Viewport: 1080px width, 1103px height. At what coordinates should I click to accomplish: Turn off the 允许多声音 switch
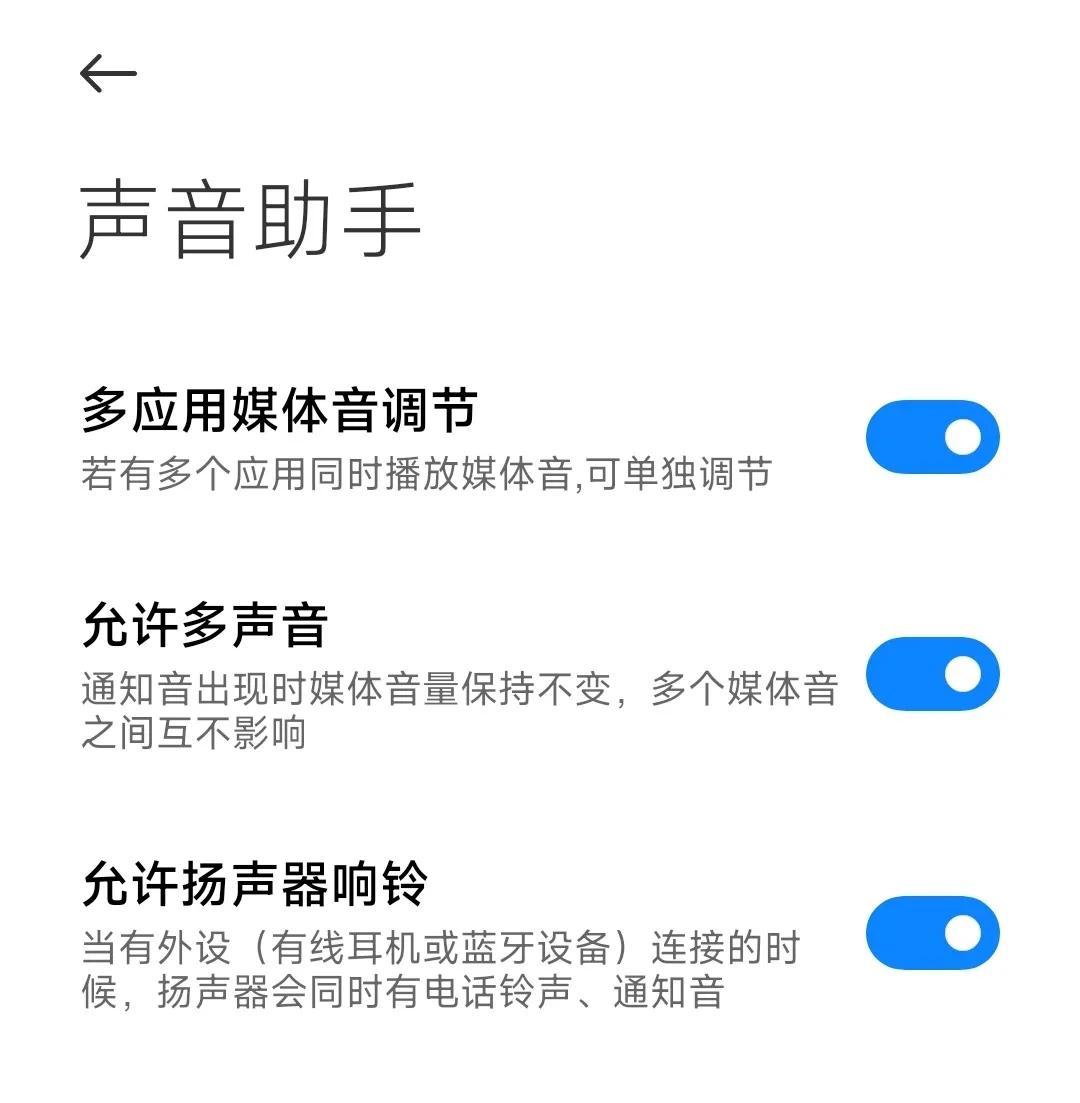pyautogui.click(x=932, y=675)
